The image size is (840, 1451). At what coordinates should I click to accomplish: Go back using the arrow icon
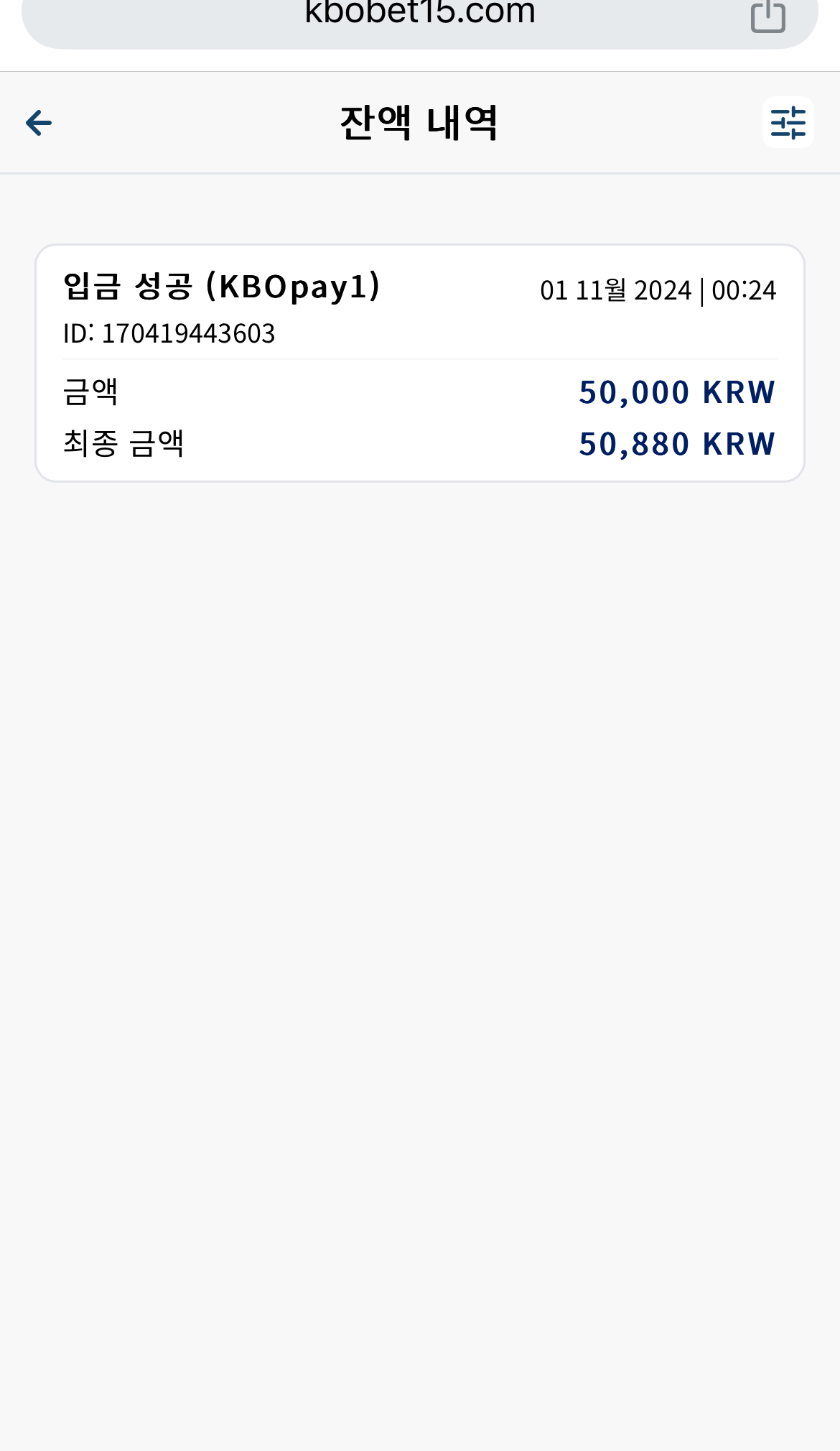39,123
